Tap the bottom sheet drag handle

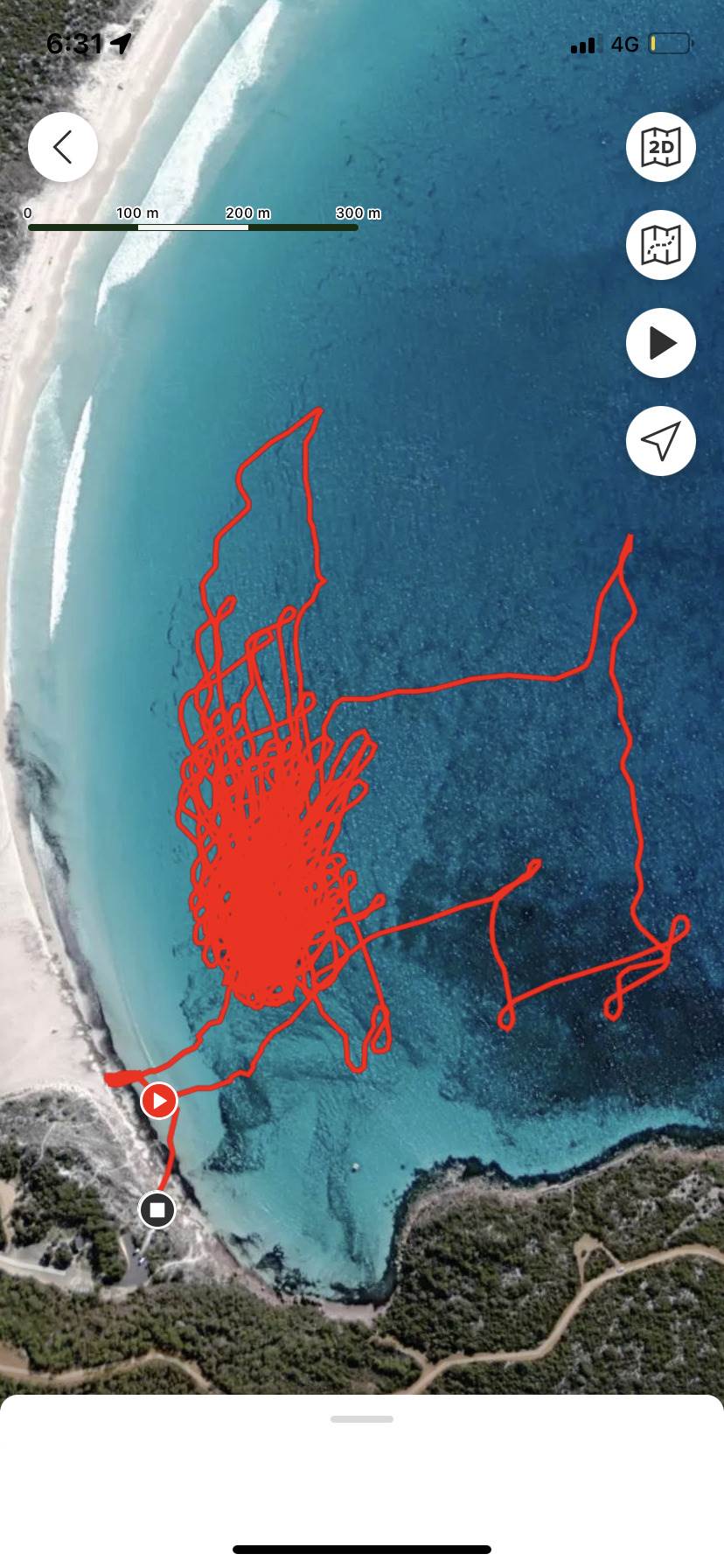pos(362,1419)
